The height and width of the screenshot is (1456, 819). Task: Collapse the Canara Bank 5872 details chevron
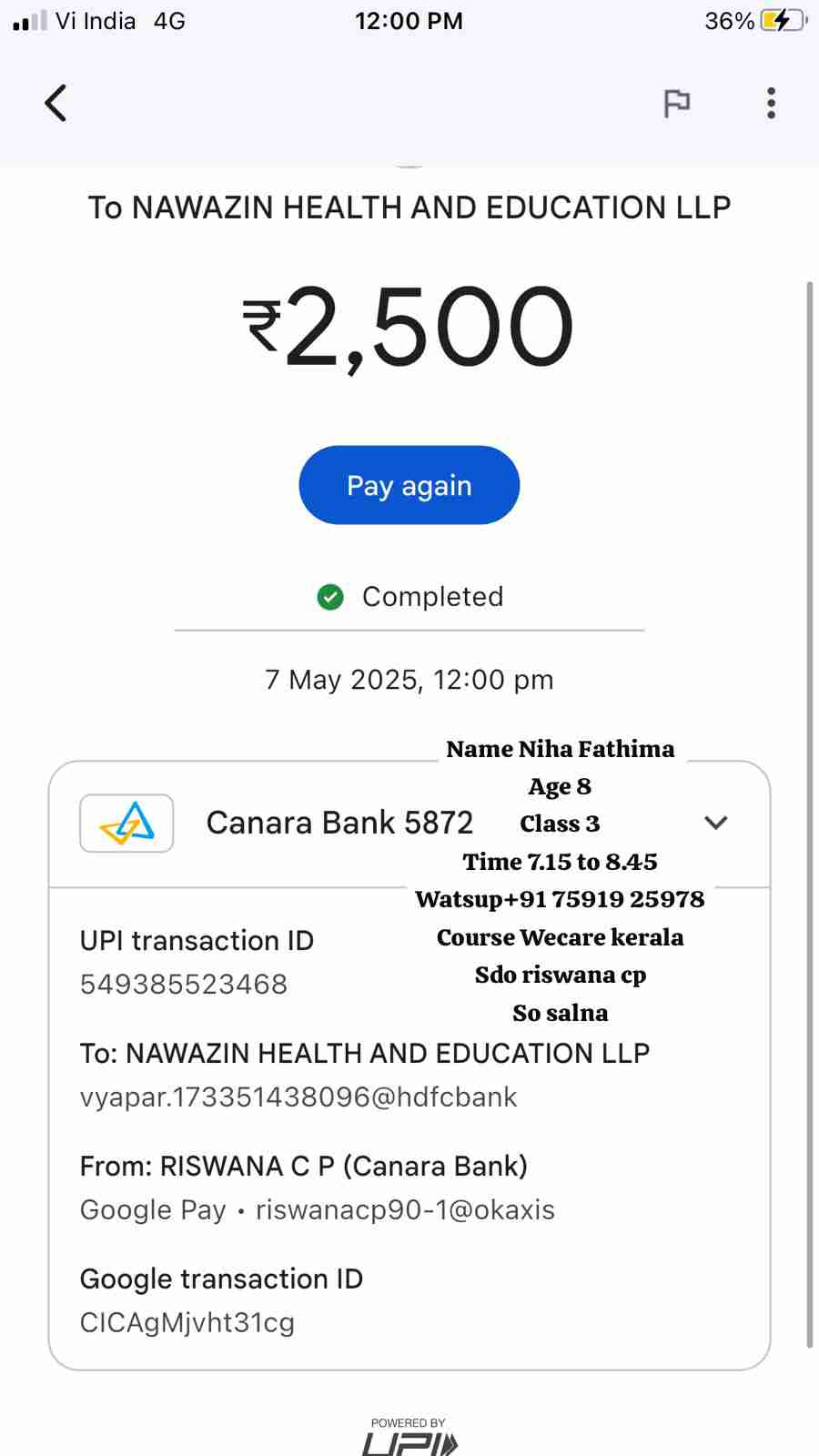[716, 823]
